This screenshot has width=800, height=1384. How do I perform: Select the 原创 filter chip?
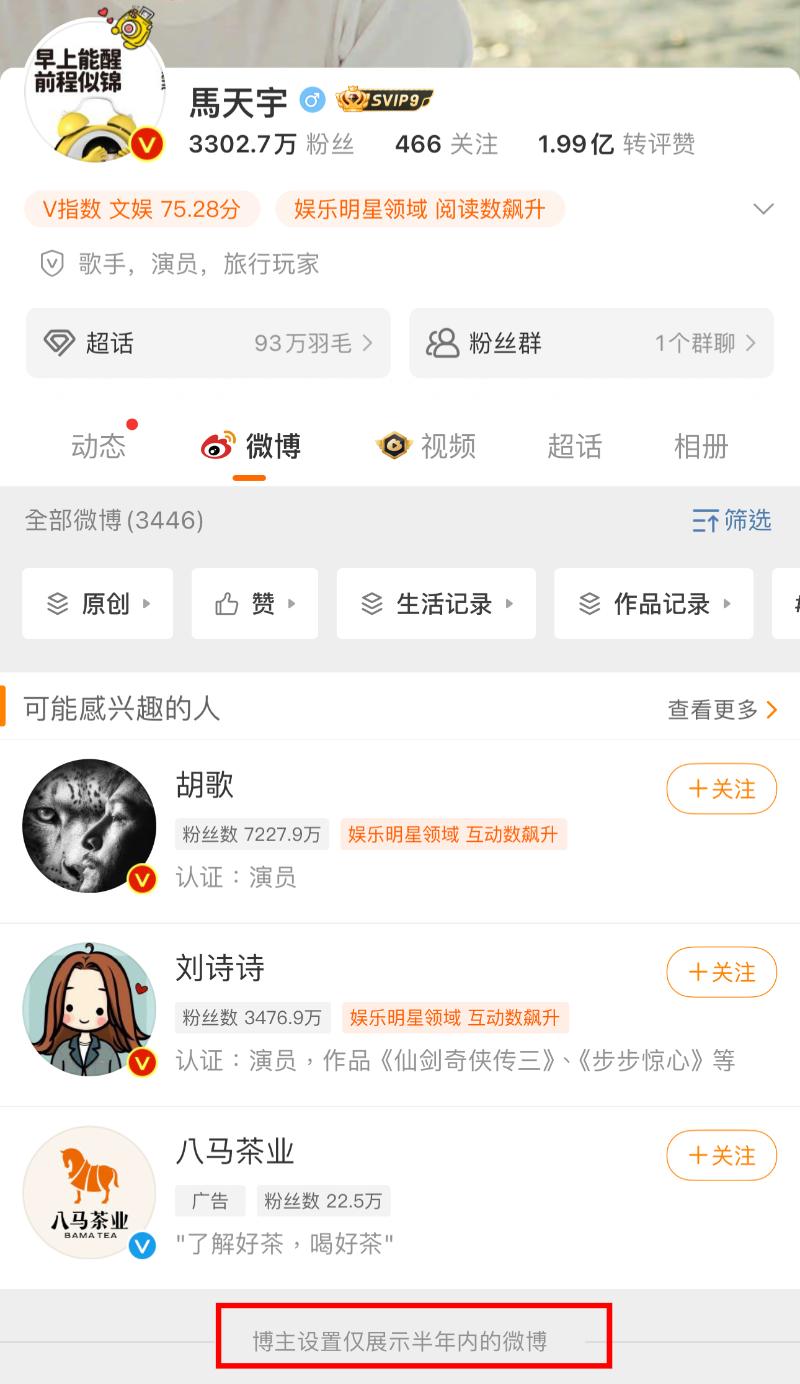pos(97,604)
